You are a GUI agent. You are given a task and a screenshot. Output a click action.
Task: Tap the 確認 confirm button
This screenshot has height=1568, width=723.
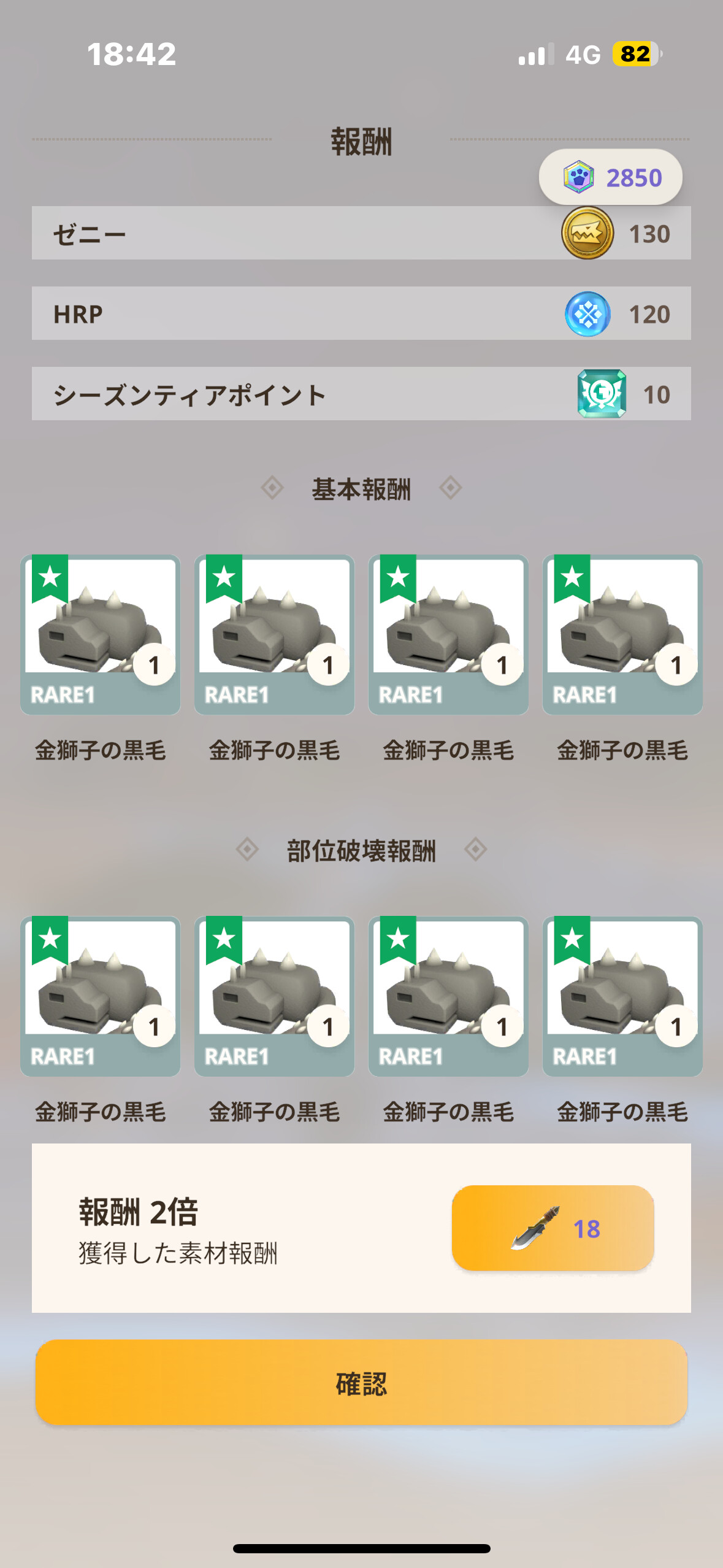coord(361,1383)
